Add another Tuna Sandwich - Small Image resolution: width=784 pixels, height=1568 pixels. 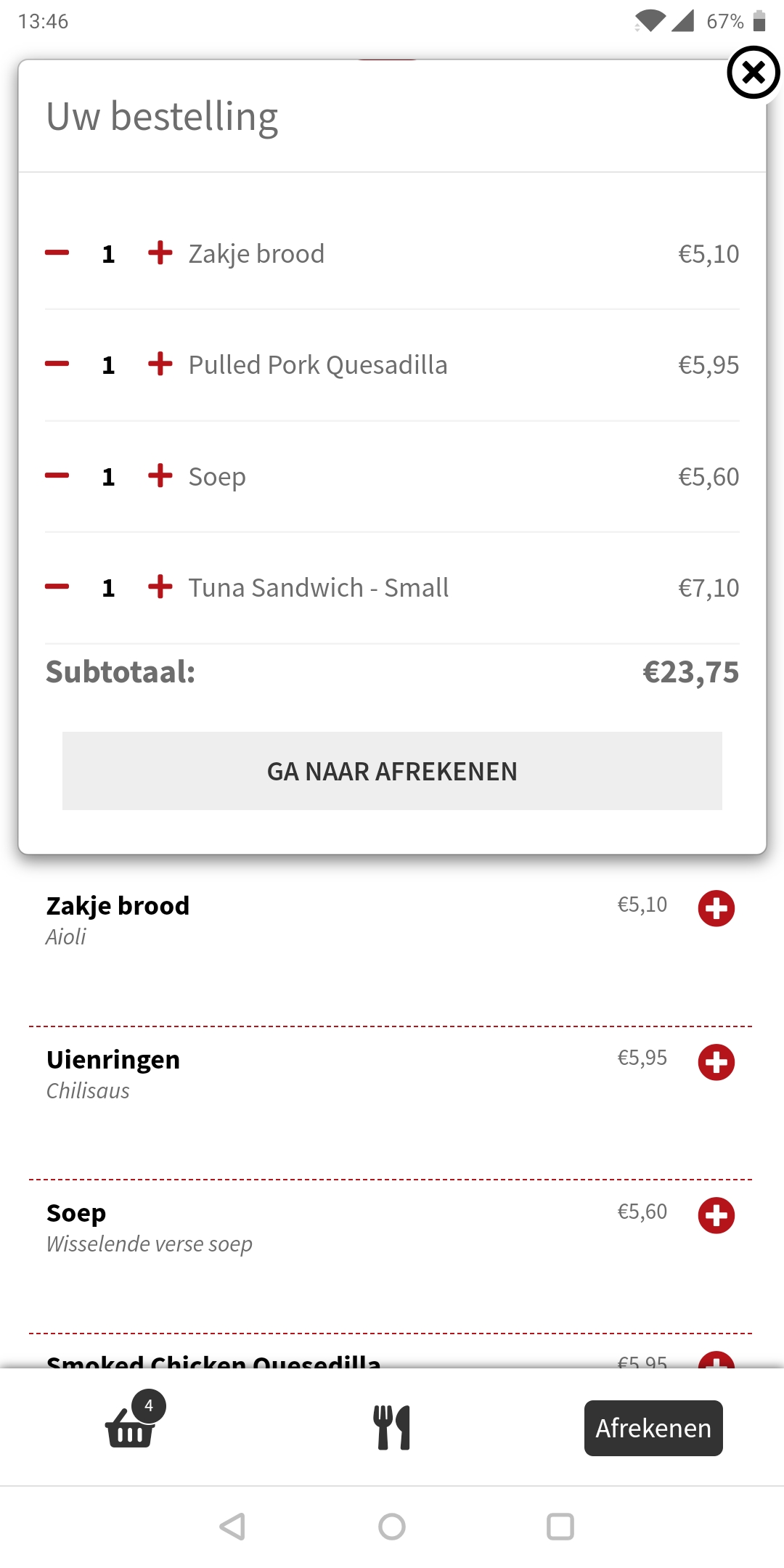point(160,587)
